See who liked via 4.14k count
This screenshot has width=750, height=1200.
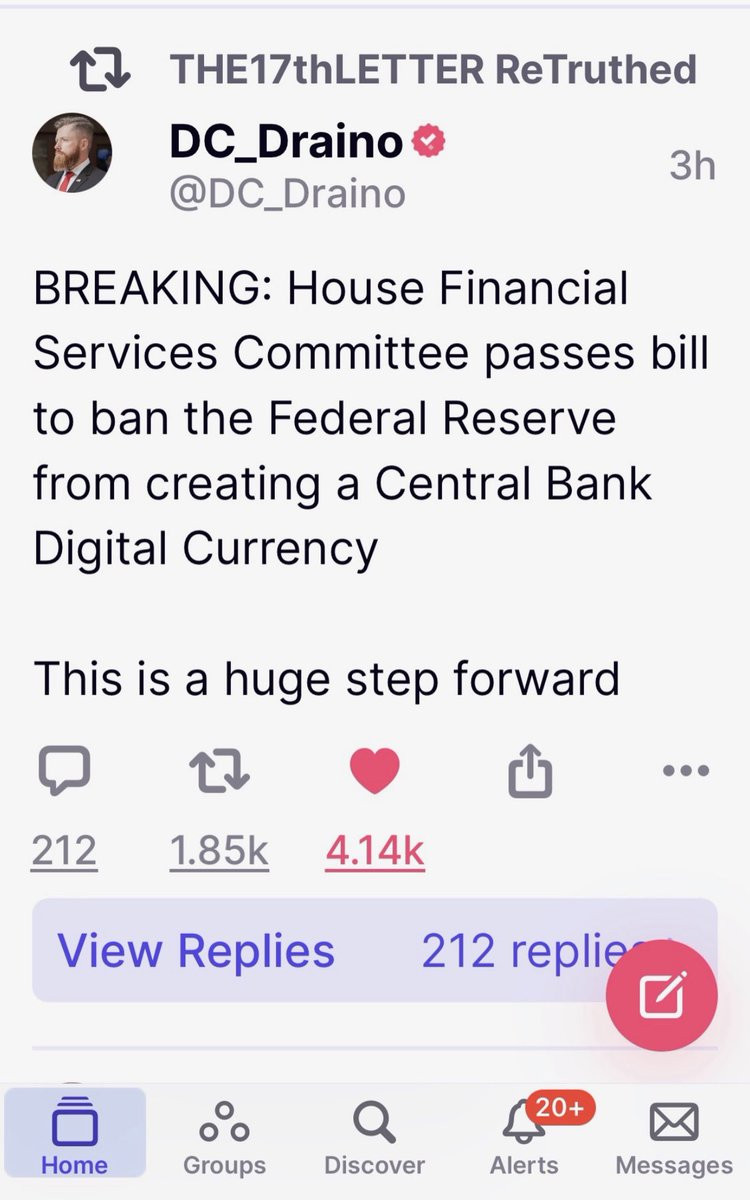375,851
